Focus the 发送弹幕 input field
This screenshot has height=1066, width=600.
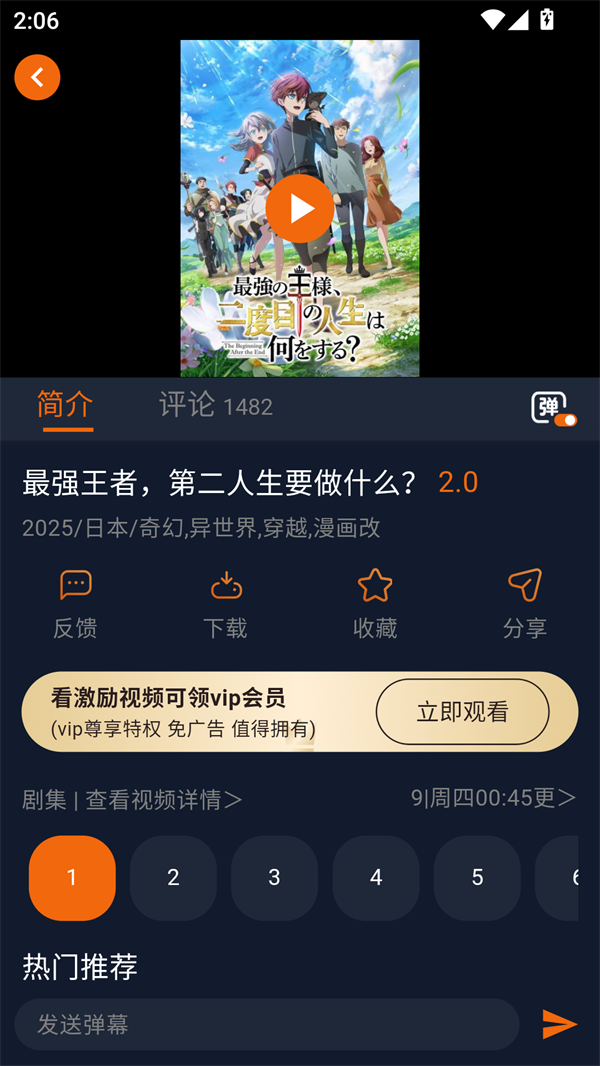[x=266, y=1024]
